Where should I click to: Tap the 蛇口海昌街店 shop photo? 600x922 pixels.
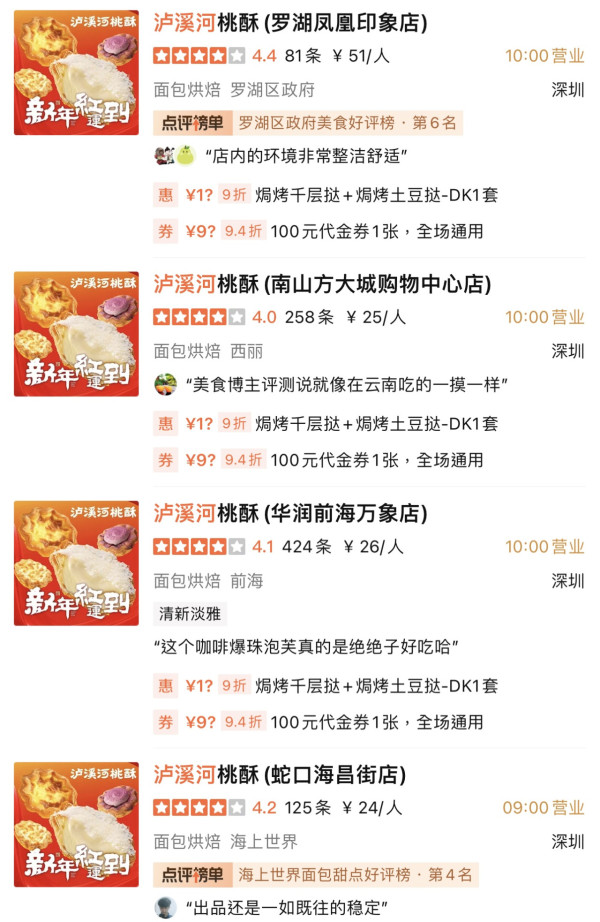click(x=76, y=824)
